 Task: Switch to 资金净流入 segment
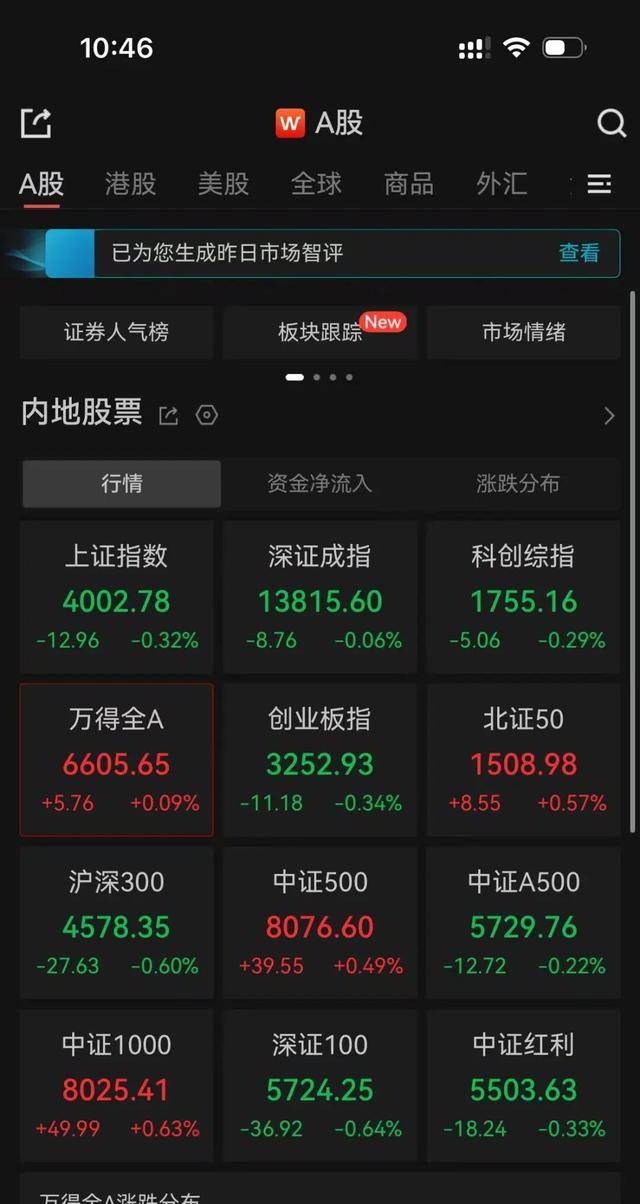pos(320,484)
